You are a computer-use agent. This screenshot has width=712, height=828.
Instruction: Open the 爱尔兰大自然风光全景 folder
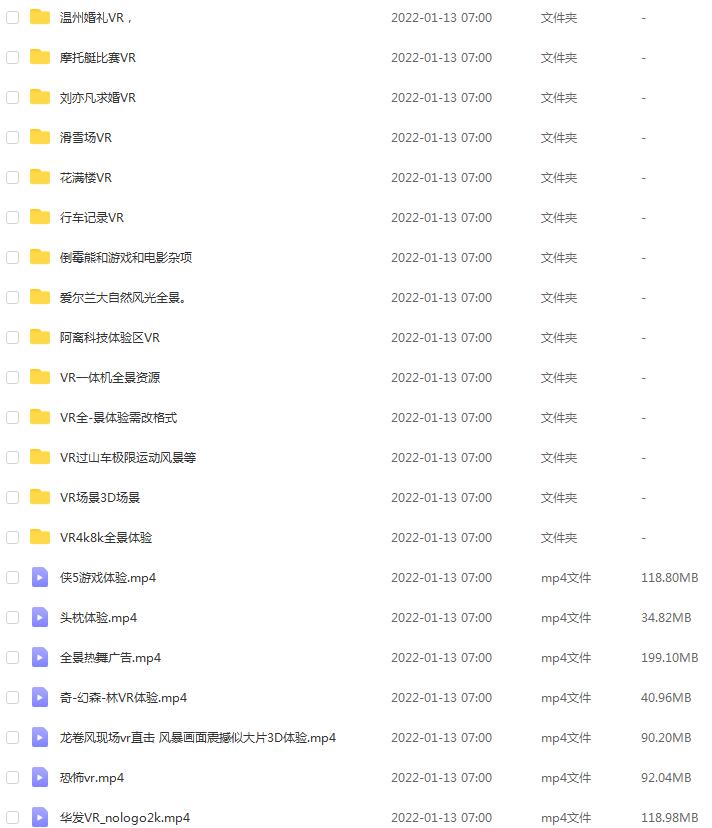(123, 298)
